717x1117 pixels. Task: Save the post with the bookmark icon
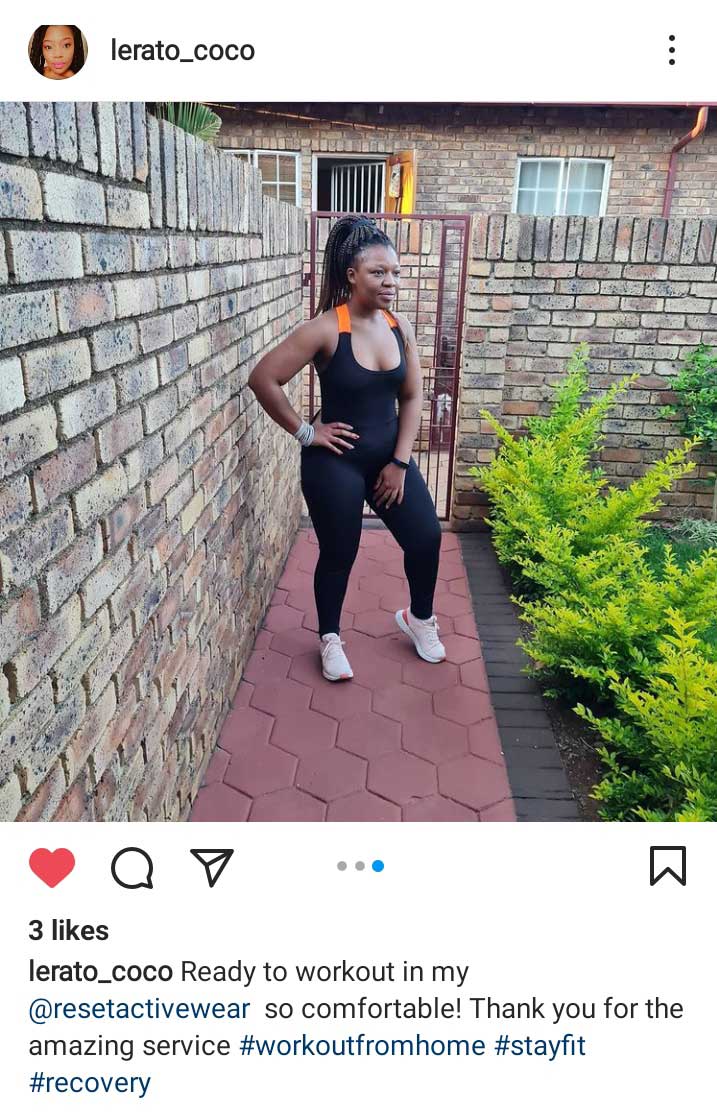667,866
